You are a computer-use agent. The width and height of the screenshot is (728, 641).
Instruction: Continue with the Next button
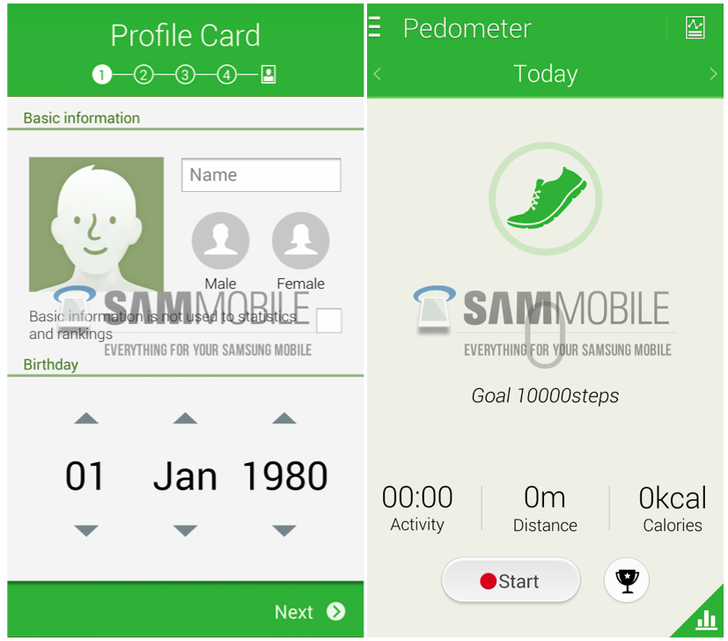click(310, 612)
